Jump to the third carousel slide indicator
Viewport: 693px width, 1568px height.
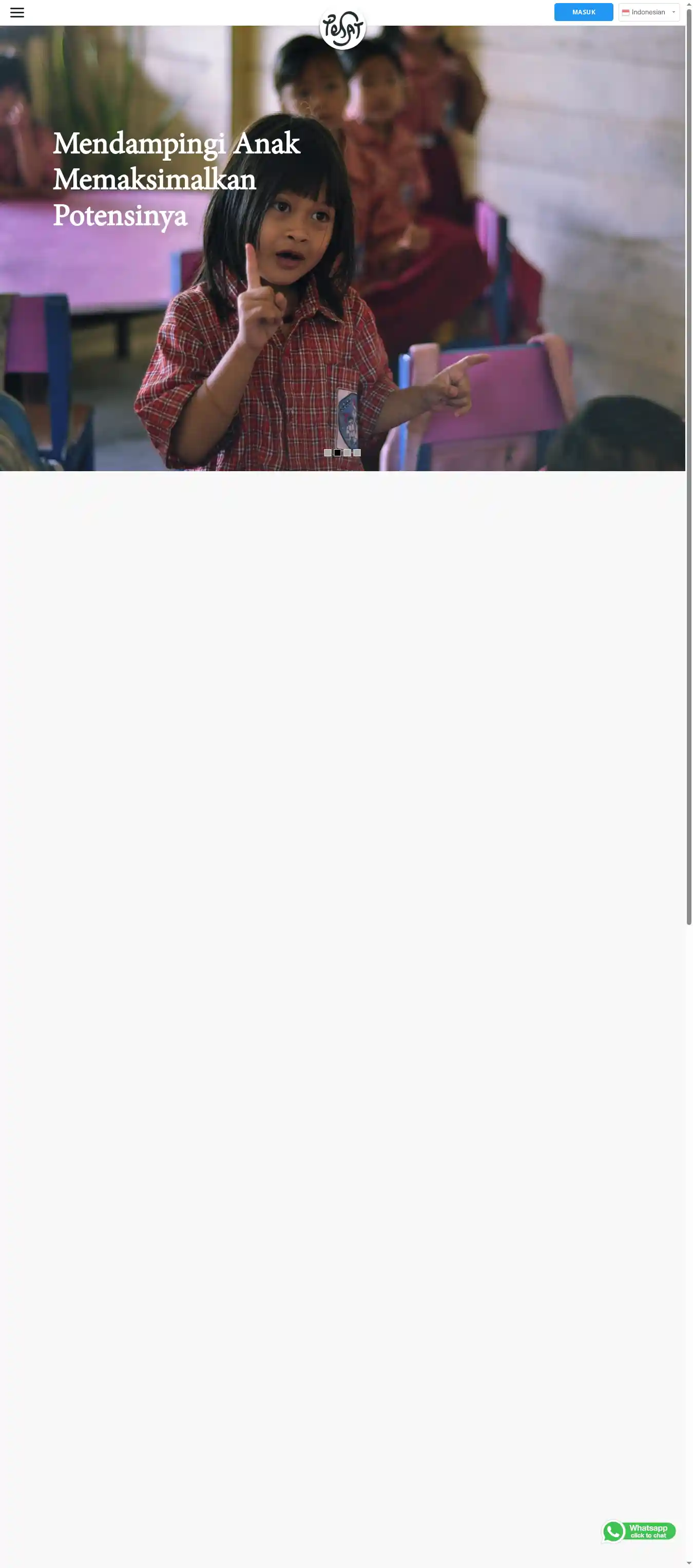347,453
